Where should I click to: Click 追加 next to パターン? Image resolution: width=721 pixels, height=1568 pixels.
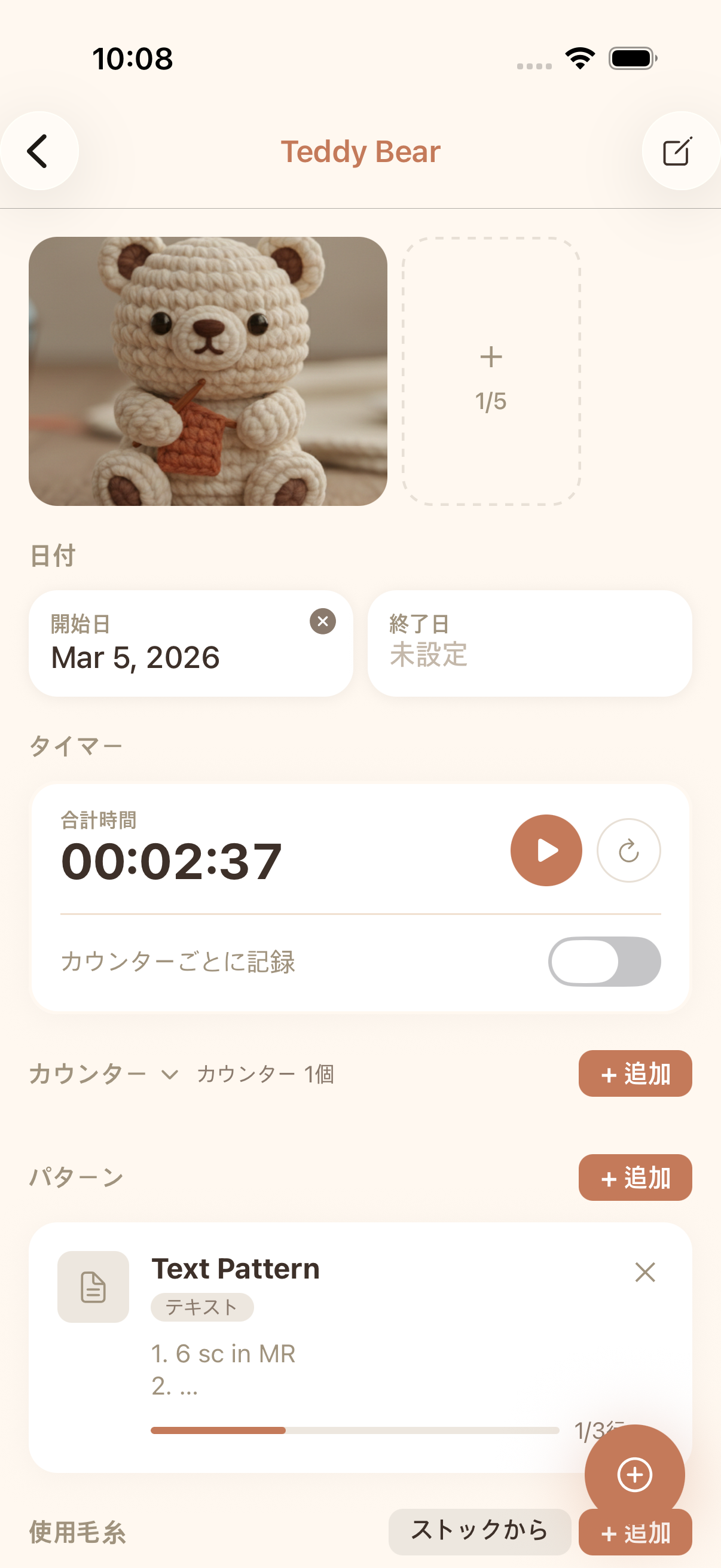click(634, 1177)
